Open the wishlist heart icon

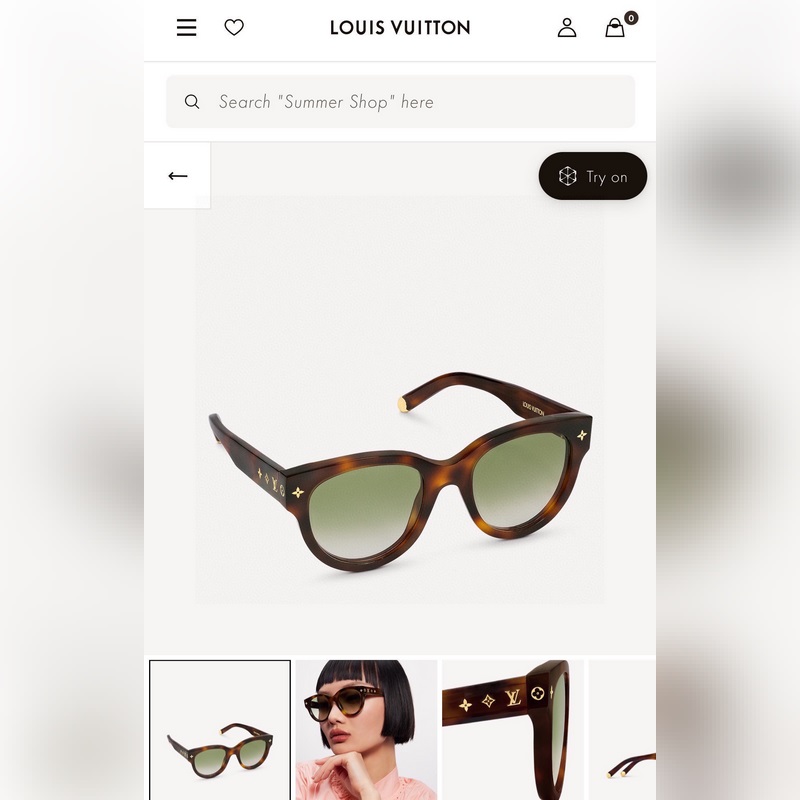point(234,28)
